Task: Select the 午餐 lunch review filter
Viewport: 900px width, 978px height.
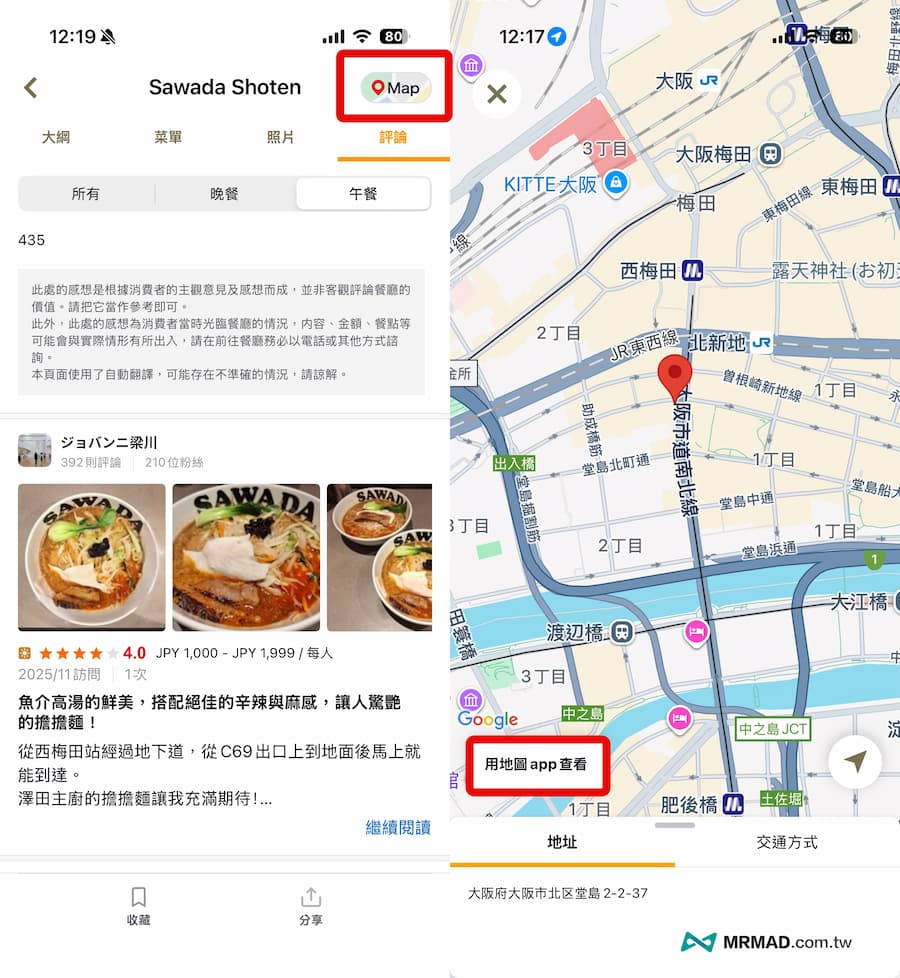Action: tap(363, 194)
